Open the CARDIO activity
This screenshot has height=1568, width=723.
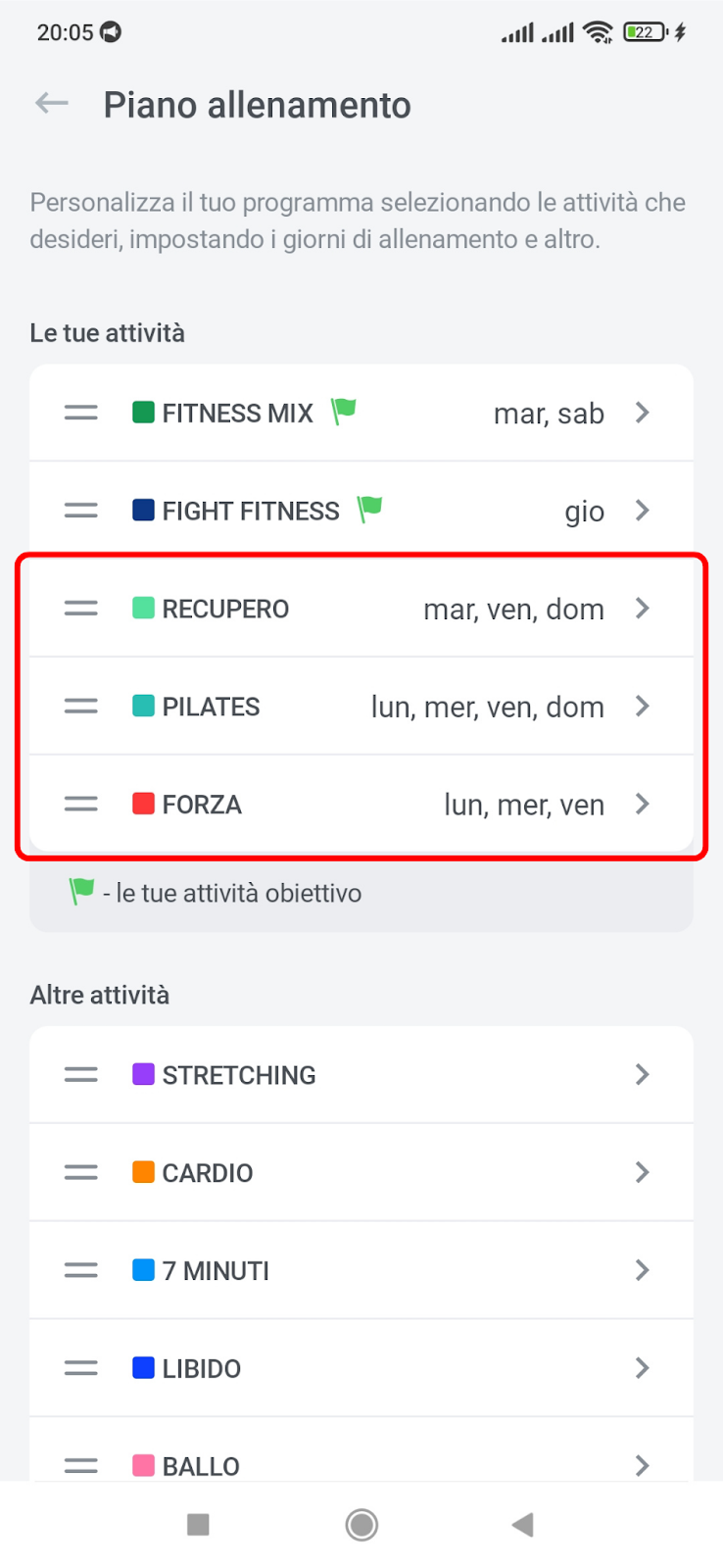[361, 1173]
